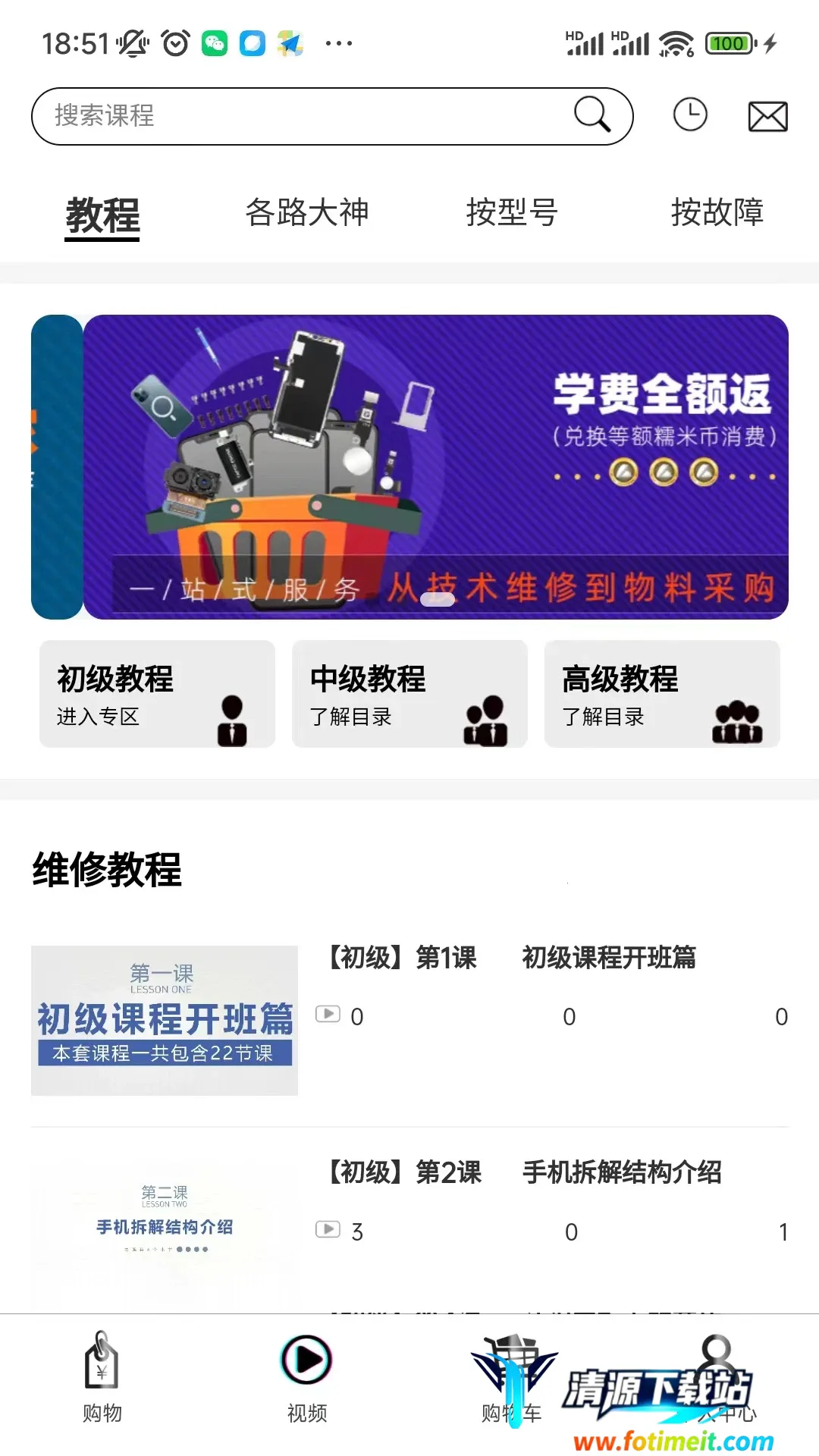Viewport: 819px width, 1456px height.
Task: Open the 中级教程 catalog
Action: tap(409, 694)
